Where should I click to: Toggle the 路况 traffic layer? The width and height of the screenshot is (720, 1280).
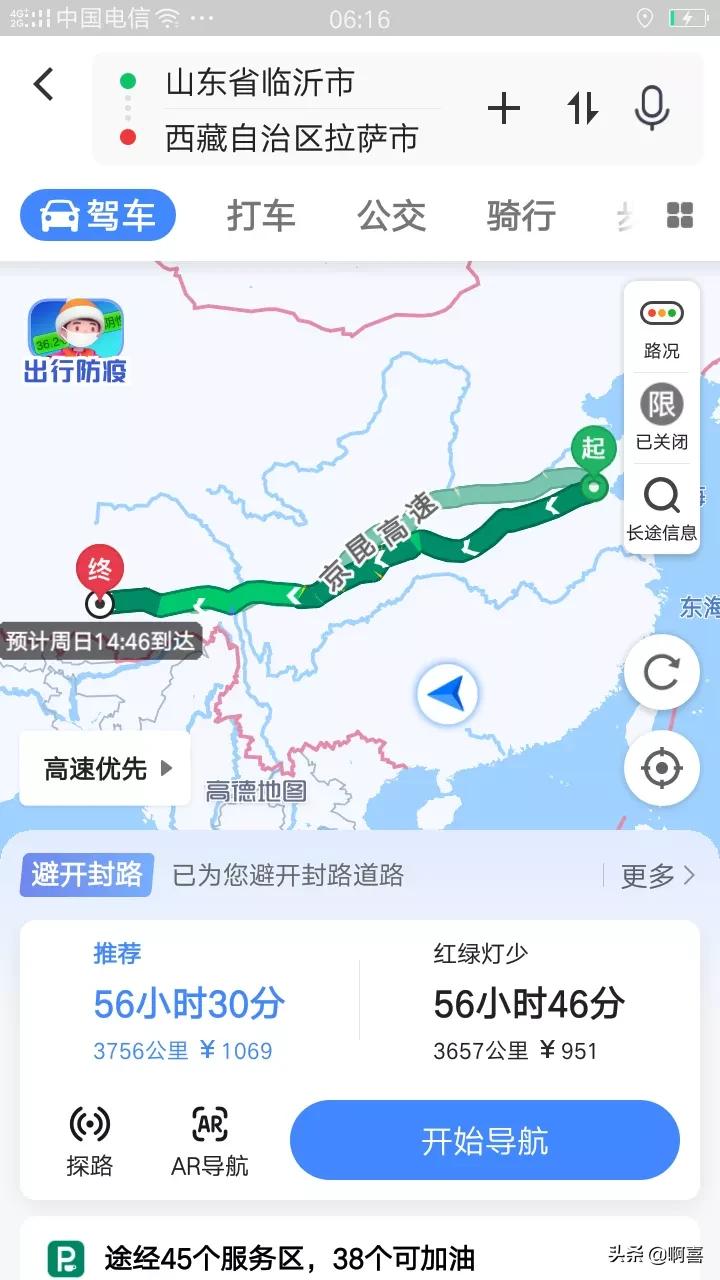662,329
